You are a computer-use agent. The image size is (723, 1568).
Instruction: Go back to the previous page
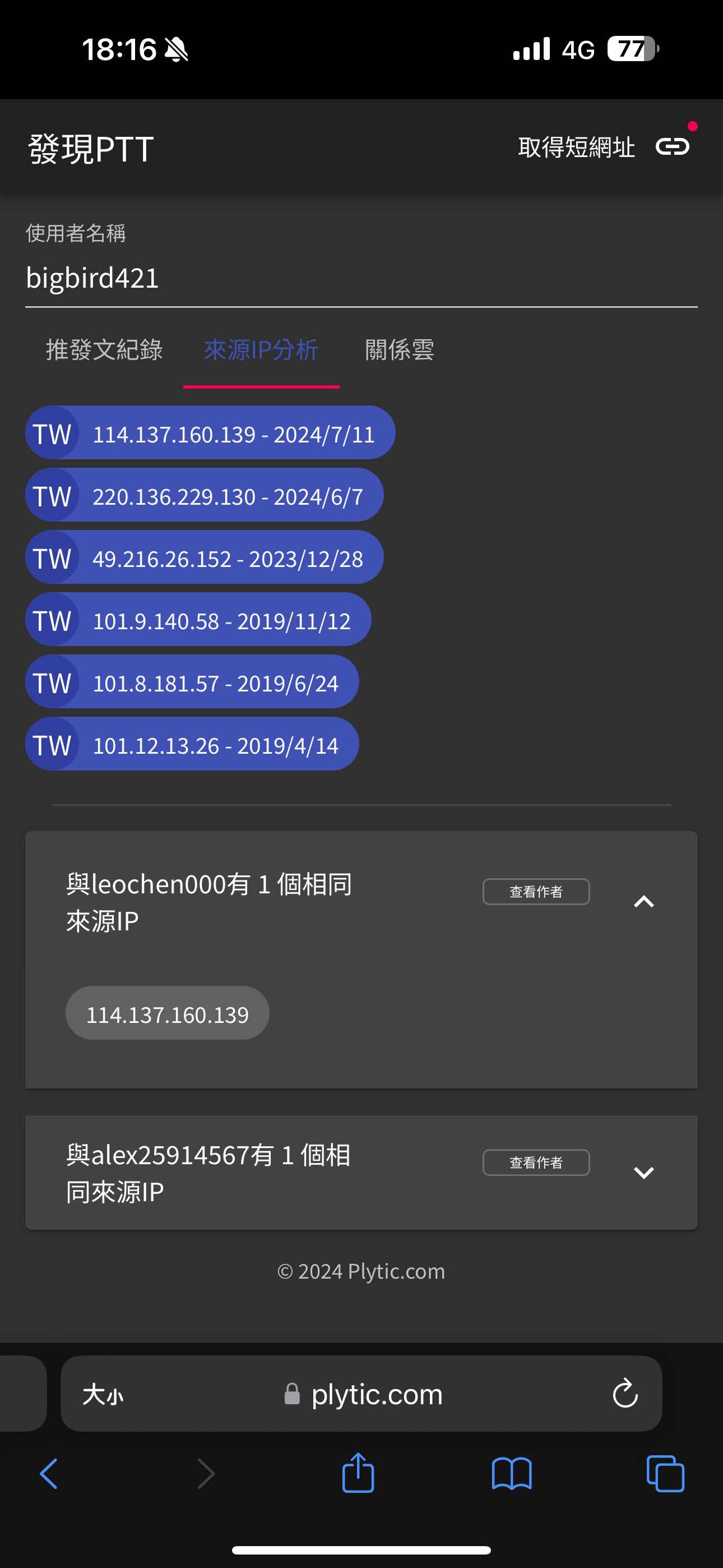click(49, 1474)
